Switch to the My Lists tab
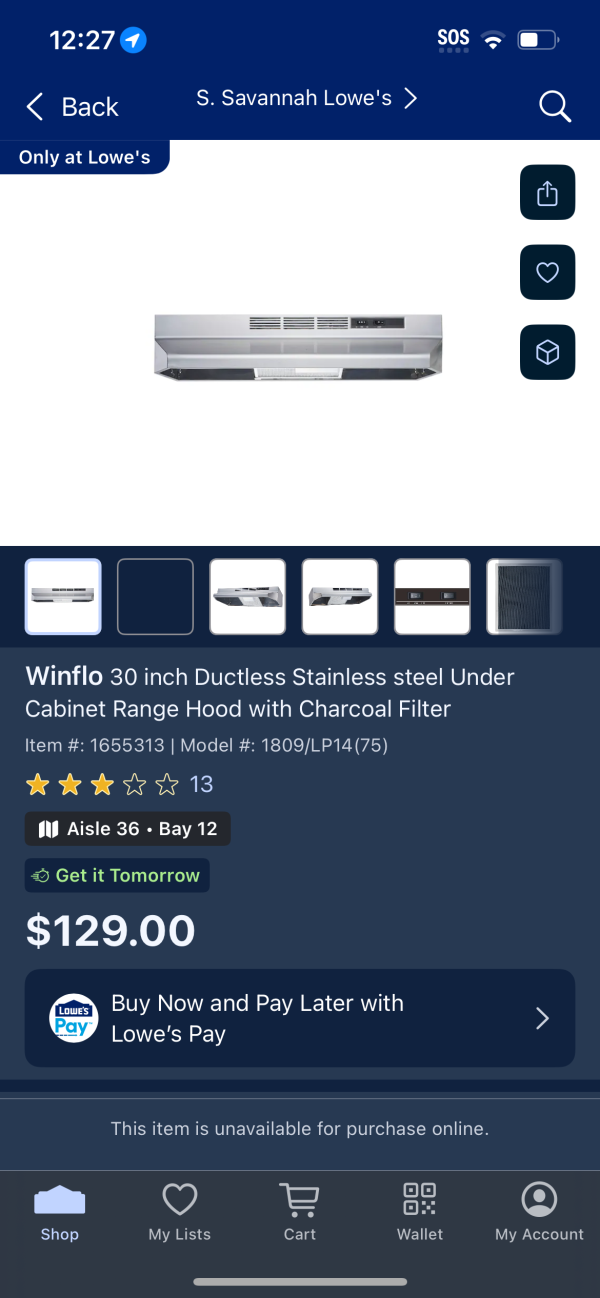The image size is (600, 1298). 179,1211
